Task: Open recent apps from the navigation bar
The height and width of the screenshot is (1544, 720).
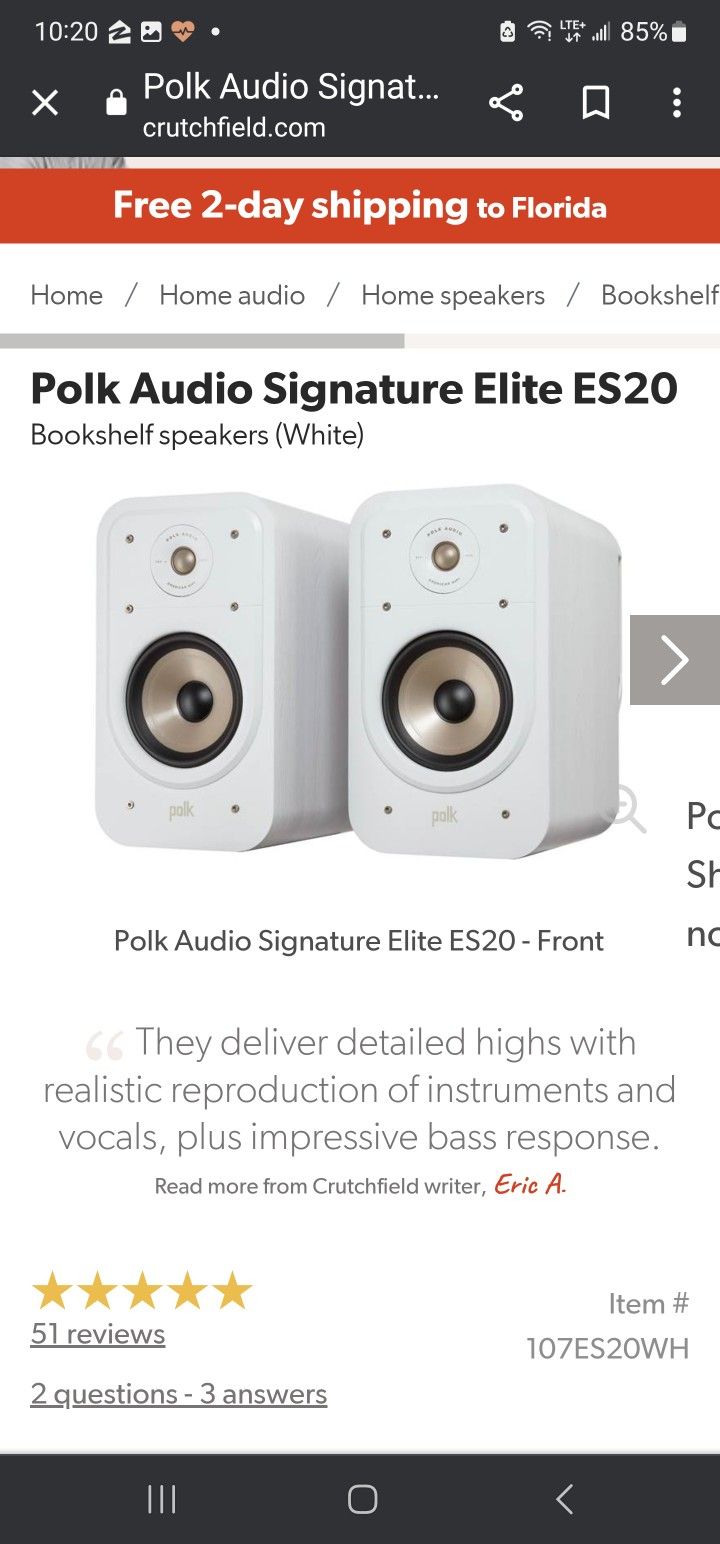Action: tap(161, 1498)
